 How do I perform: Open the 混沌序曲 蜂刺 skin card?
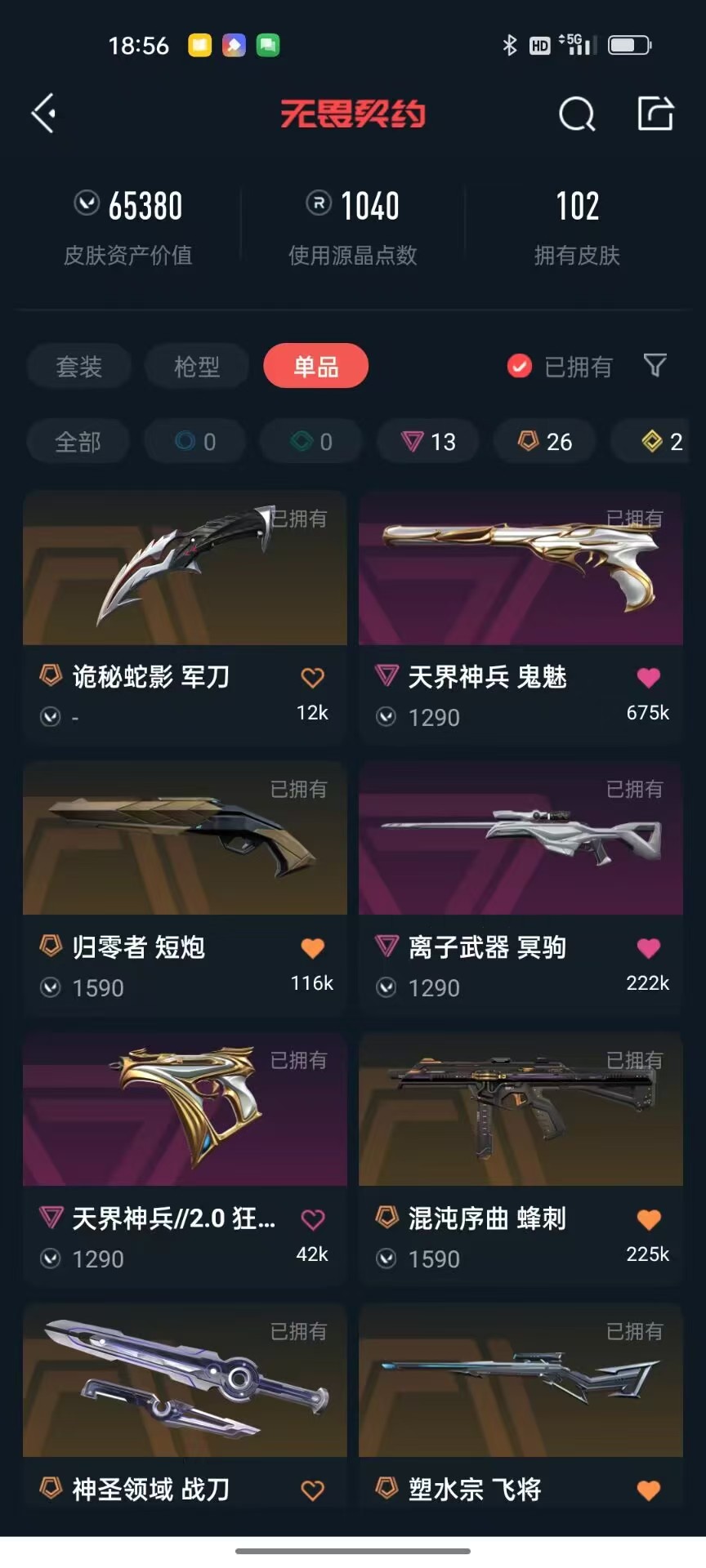521,1159
